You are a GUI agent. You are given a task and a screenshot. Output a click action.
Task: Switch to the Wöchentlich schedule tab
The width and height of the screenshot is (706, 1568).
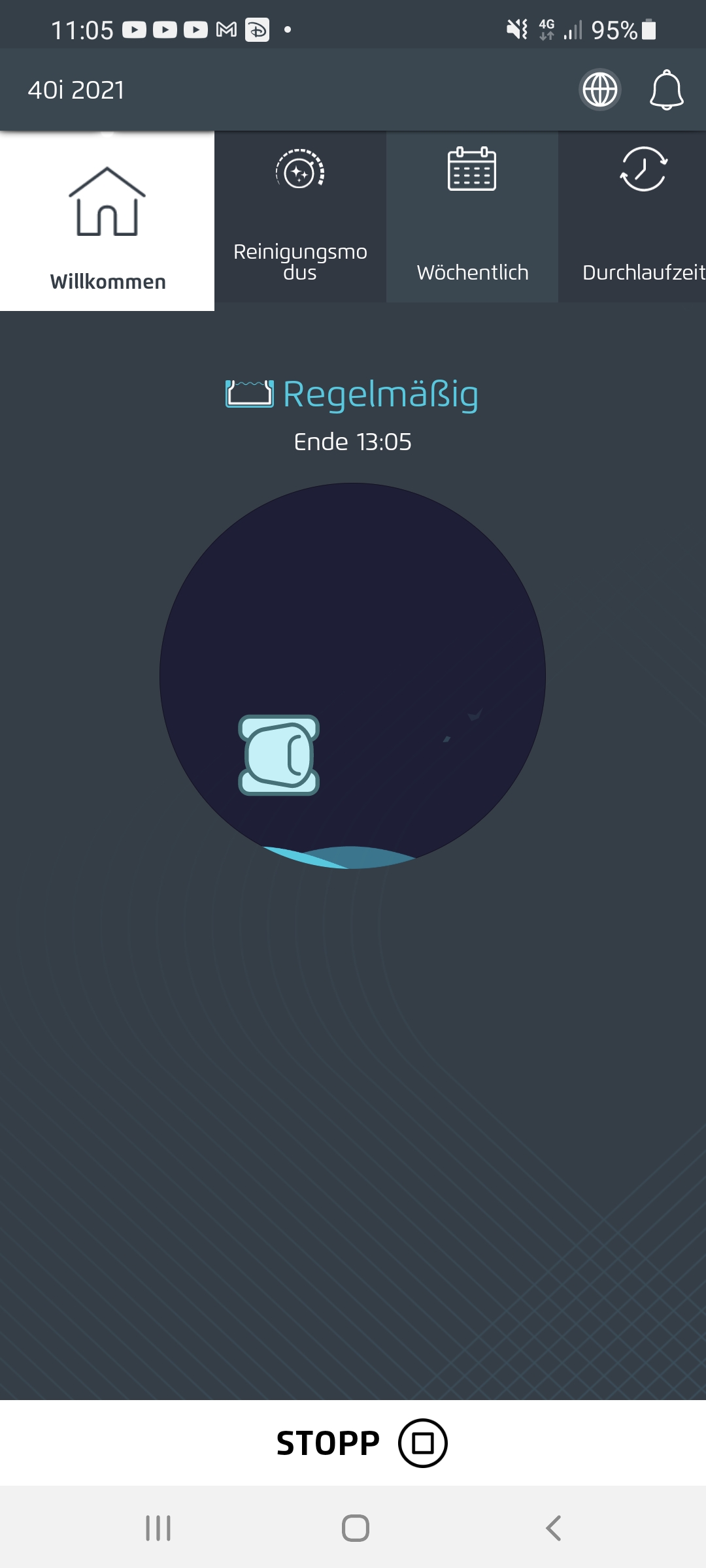472,217
